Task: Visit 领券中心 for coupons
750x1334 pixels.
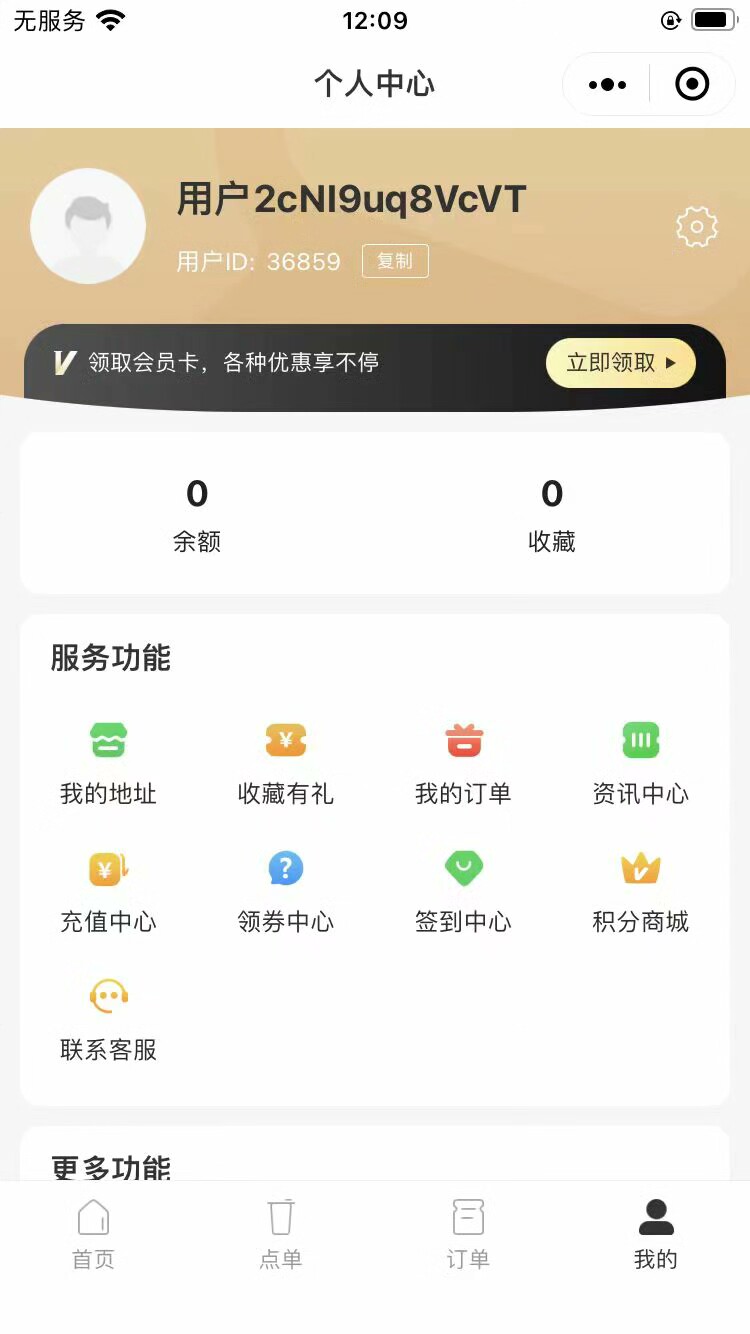Action: click(x=286, y=891)
